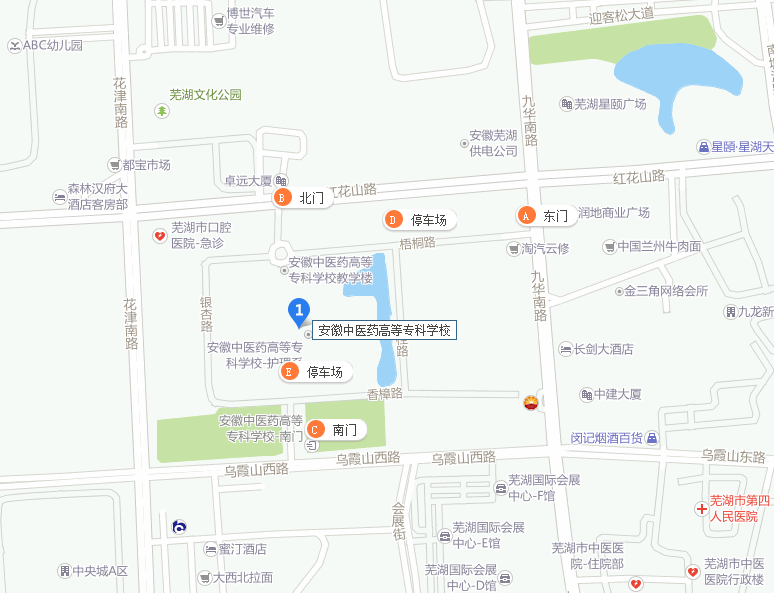
Task: Open marker D 停车场
Action: pos(394,220)
